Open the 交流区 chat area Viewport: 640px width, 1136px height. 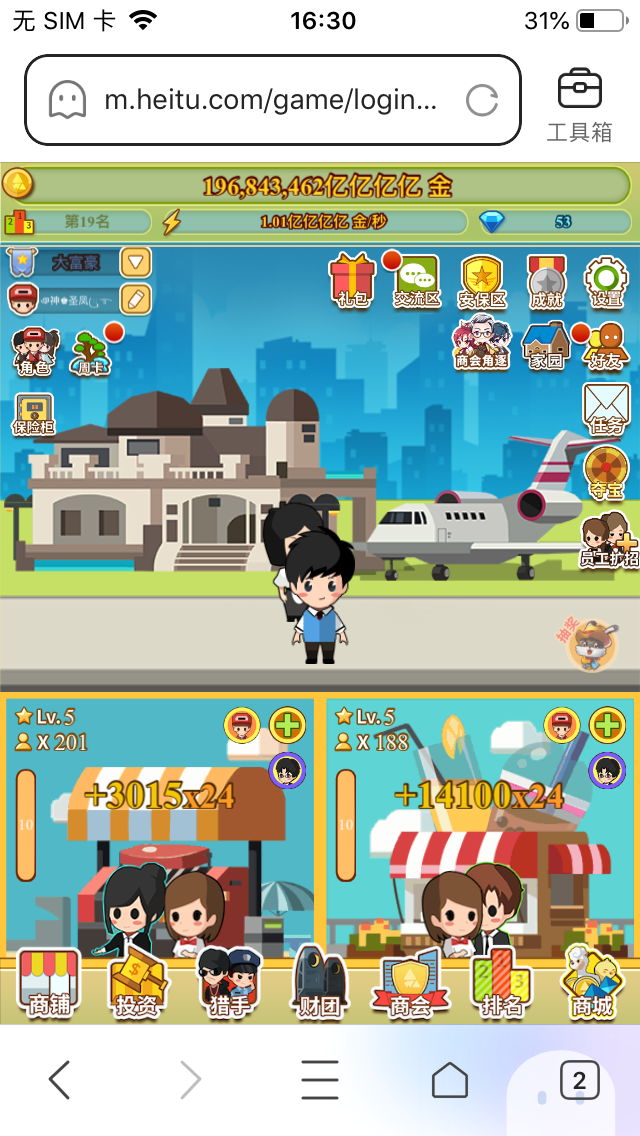point(416,279)
